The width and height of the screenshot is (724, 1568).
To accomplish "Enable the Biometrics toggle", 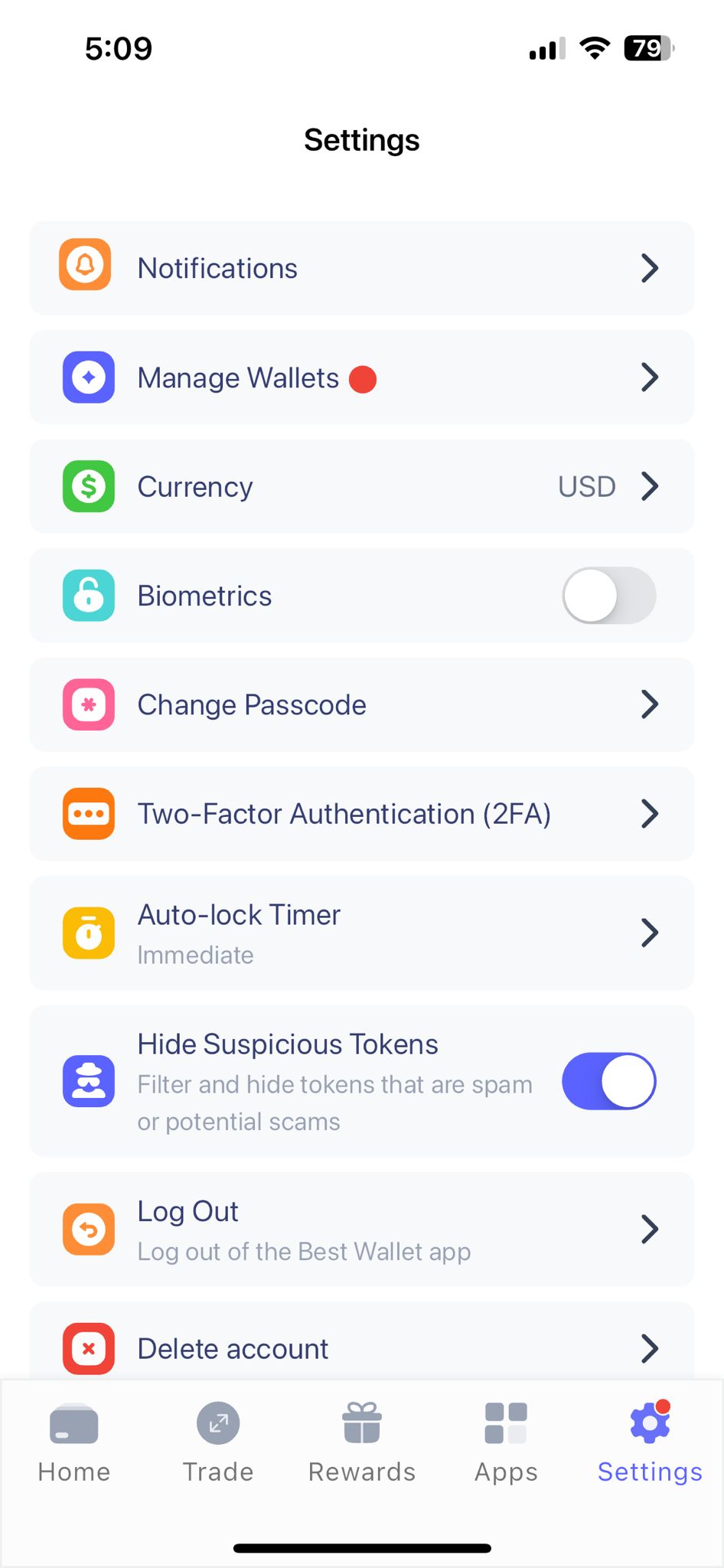I will 608,595.
